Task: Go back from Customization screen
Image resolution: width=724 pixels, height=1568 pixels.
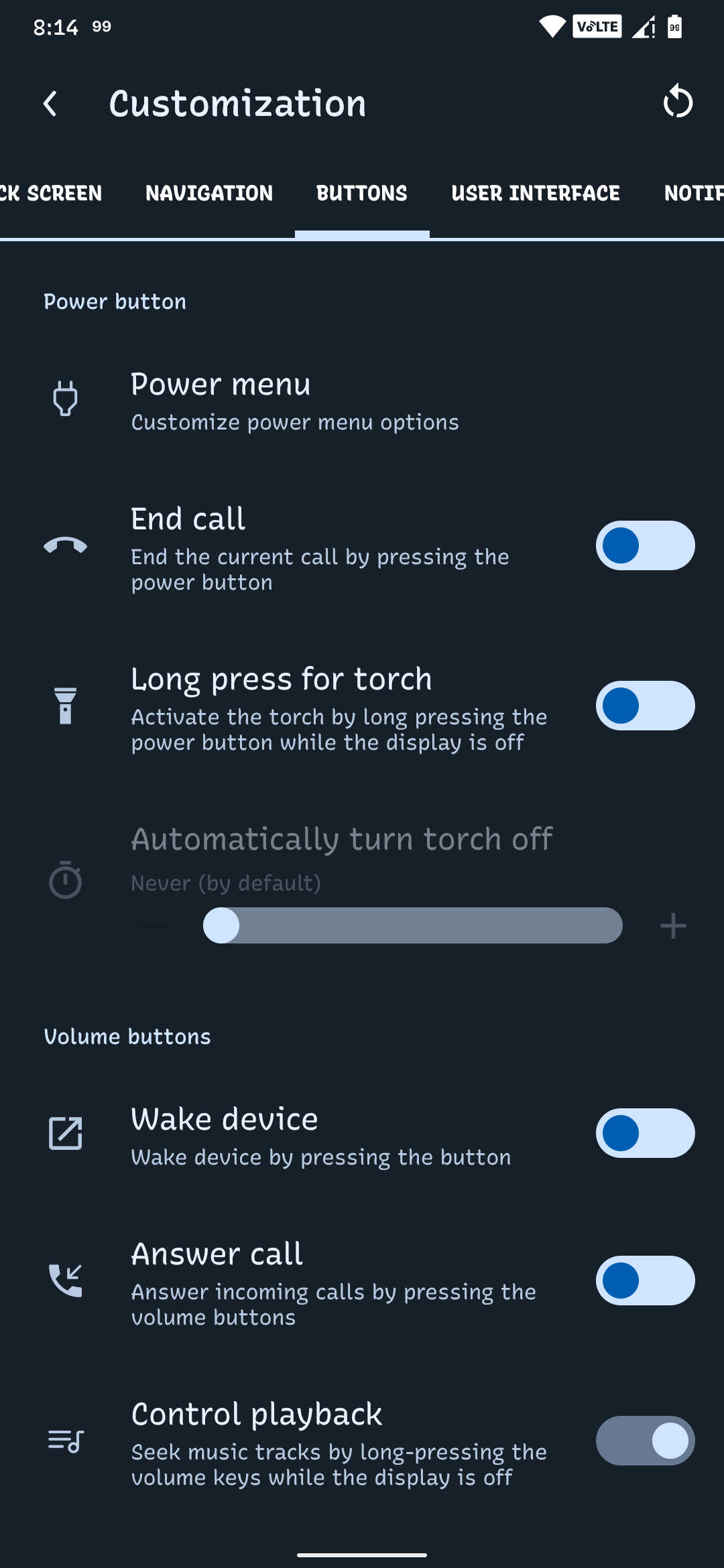Action: (x=50, y=104)
